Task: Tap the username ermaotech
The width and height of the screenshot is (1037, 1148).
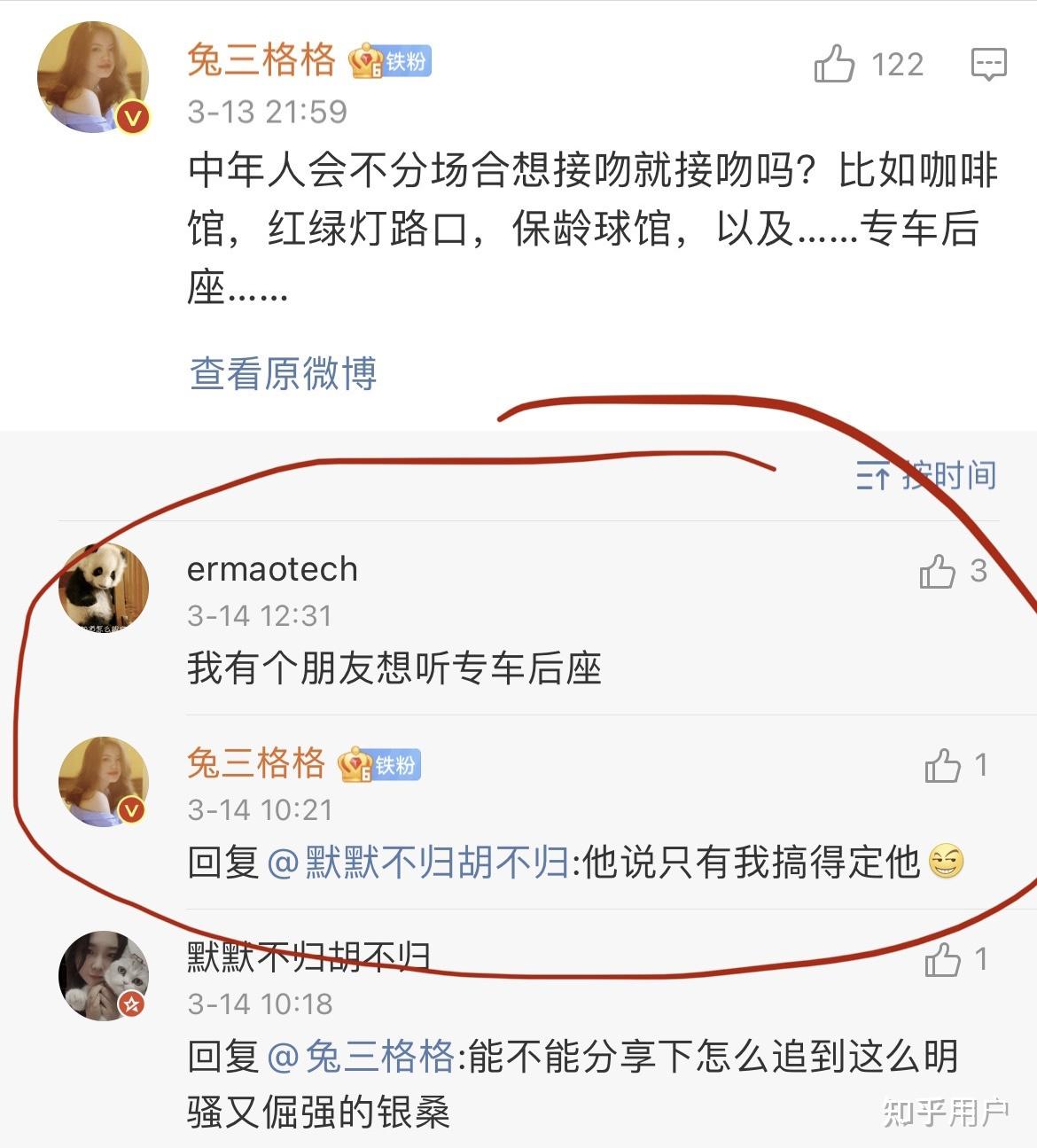Action: 272,569
